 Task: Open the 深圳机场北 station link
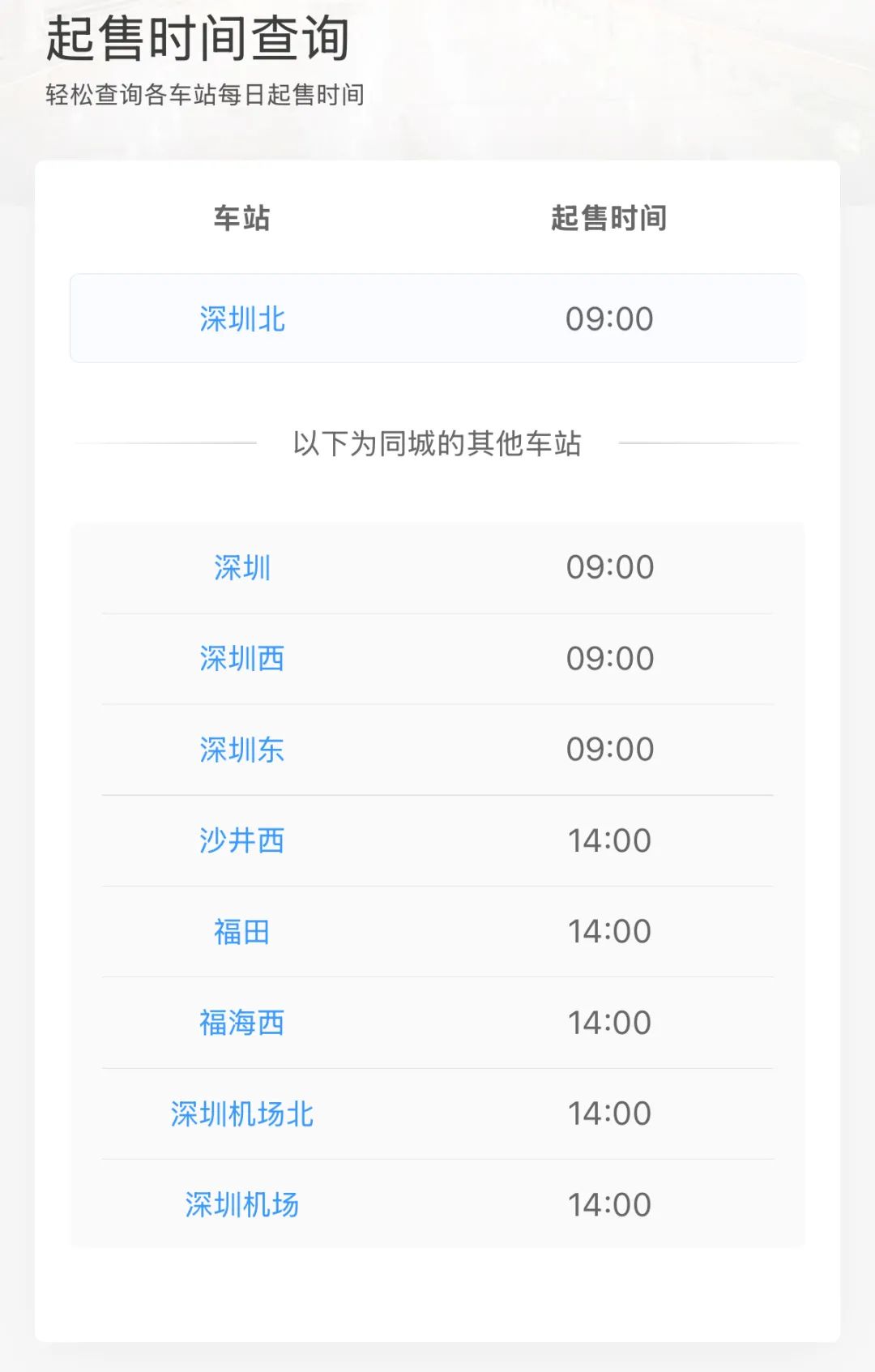coord(242,1114)
